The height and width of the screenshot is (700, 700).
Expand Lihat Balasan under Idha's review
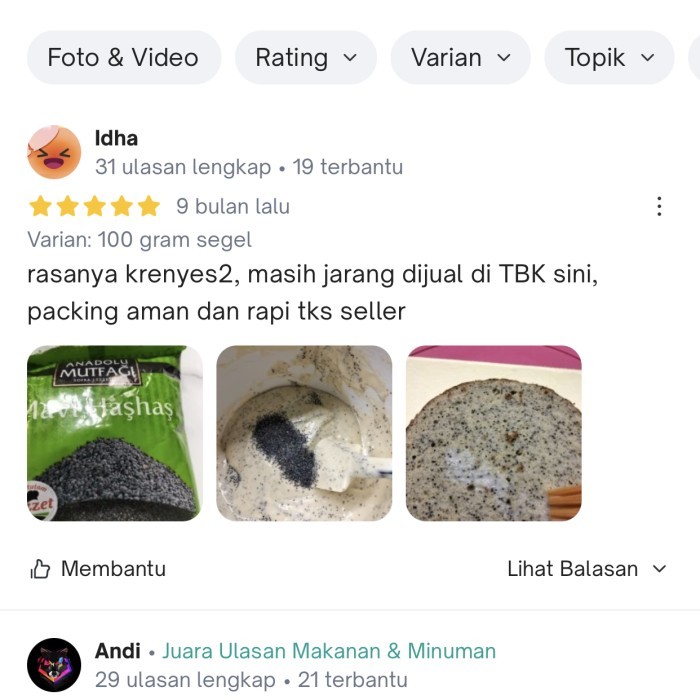586,569
